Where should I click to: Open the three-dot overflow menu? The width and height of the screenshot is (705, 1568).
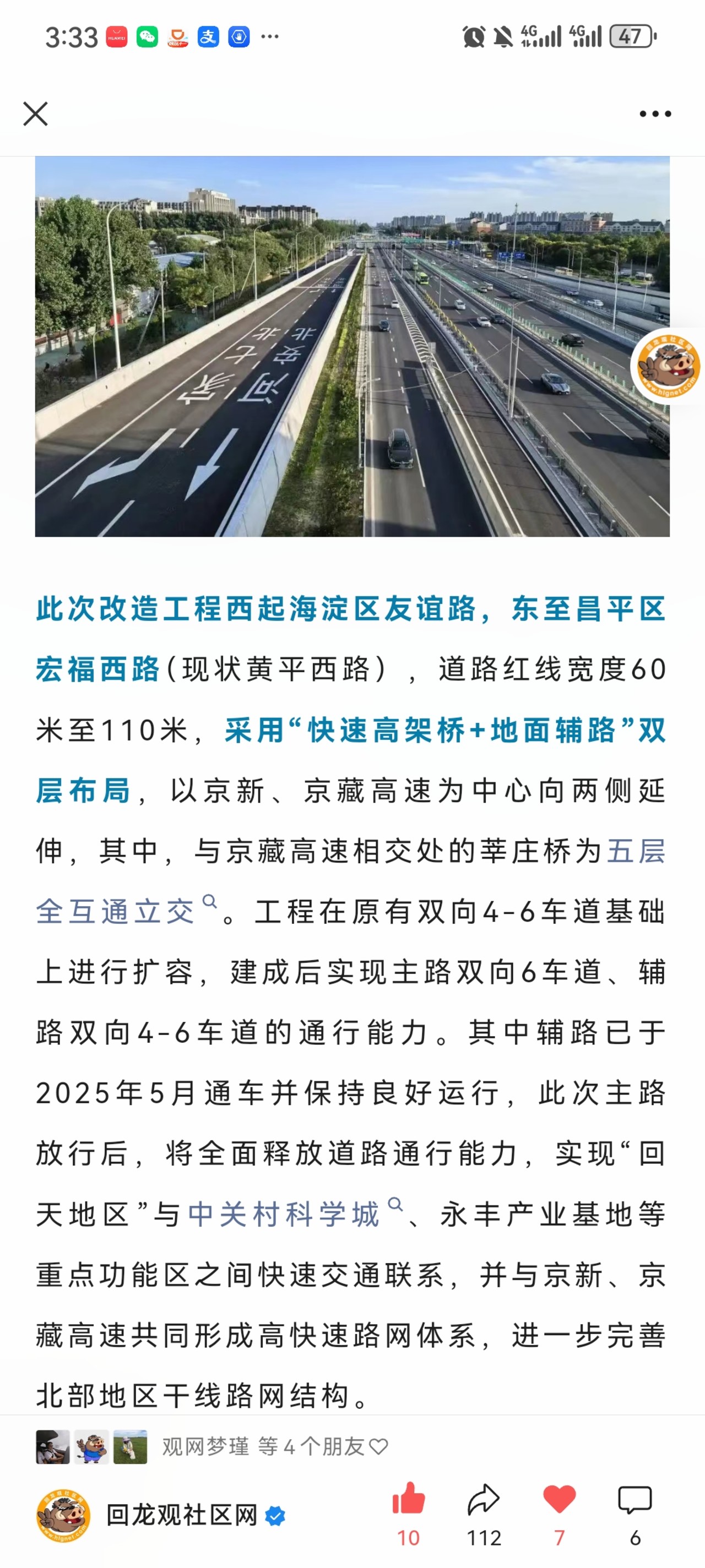pos(655,114)
